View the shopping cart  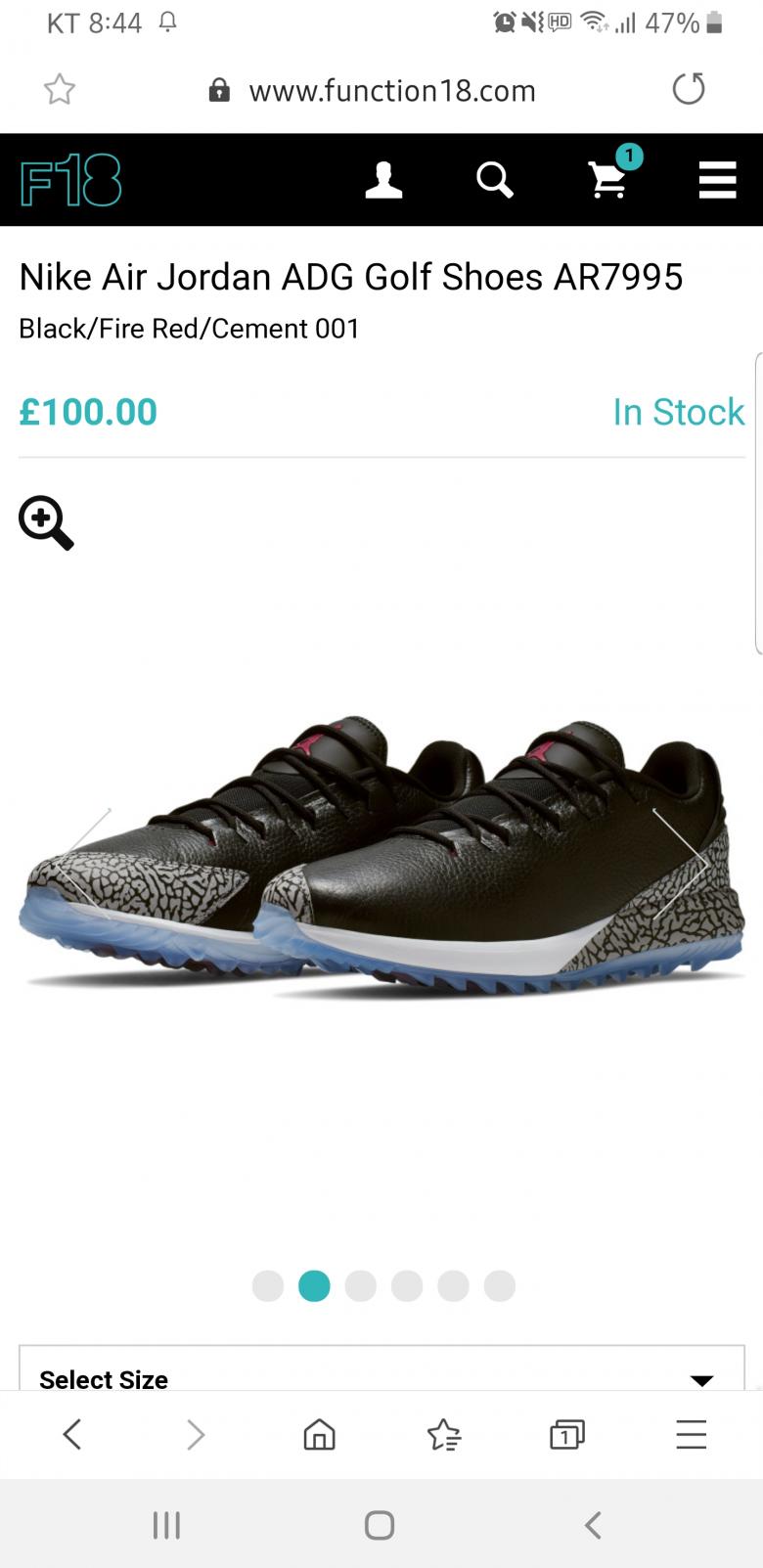(608, 181)
